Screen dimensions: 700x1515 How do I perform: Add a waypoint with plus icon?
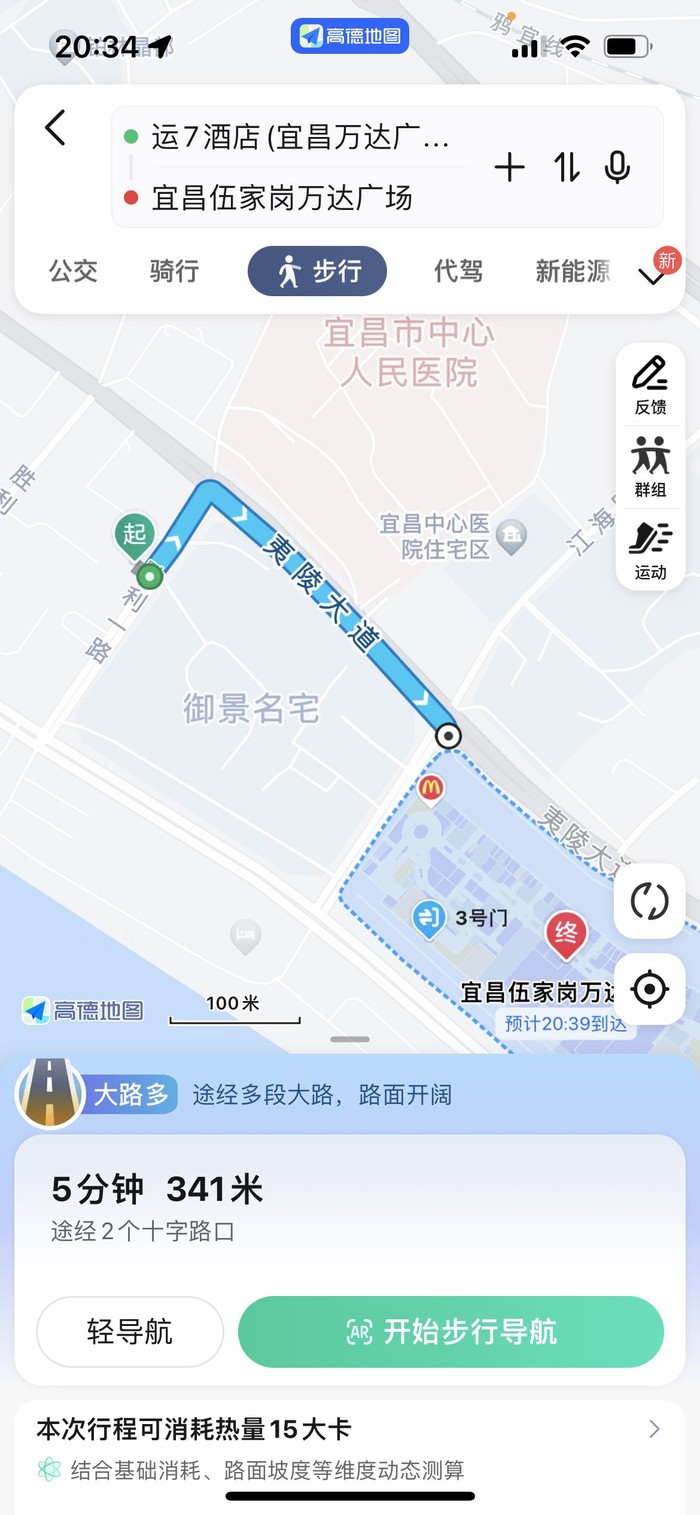pos(509,167)
